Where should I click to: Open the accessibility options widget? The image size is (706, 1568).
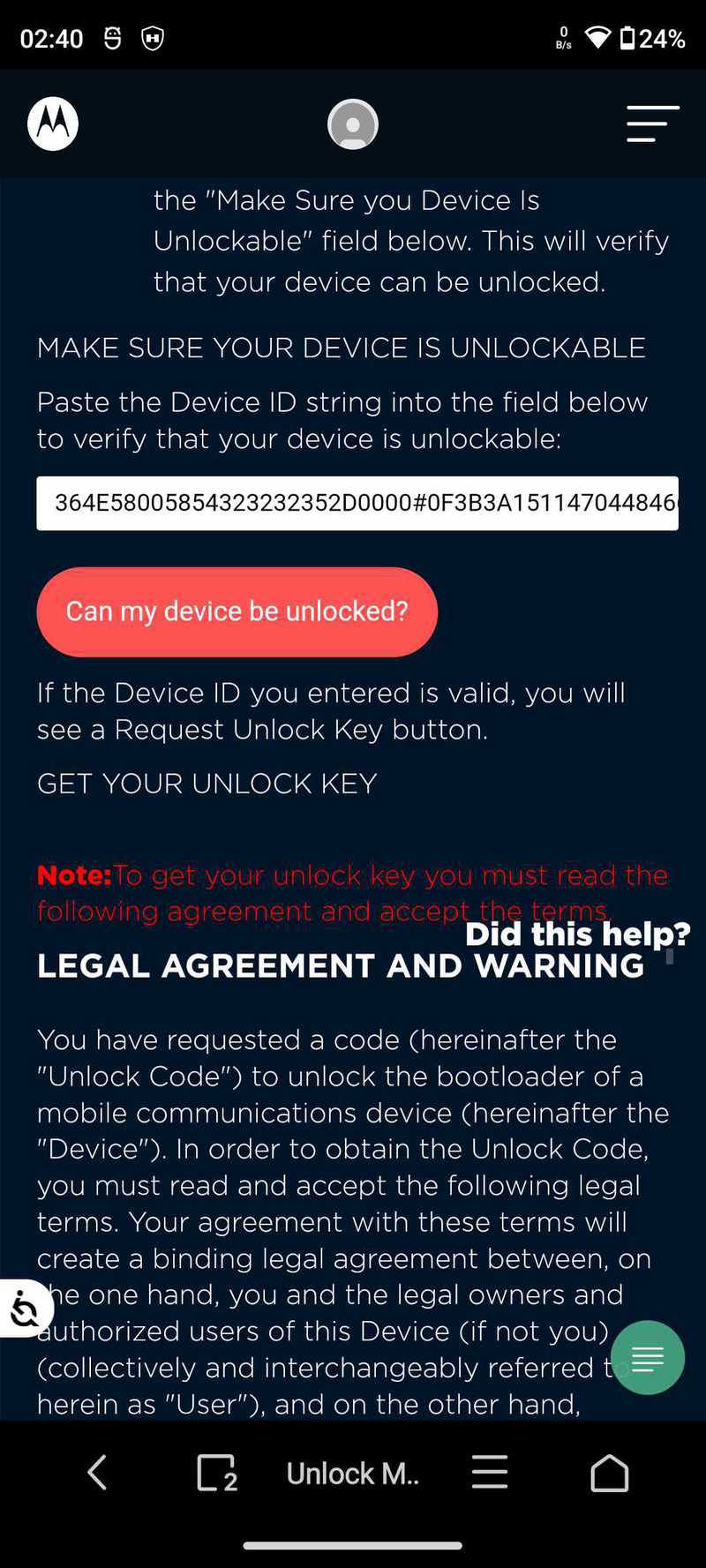pos(25,1309)
